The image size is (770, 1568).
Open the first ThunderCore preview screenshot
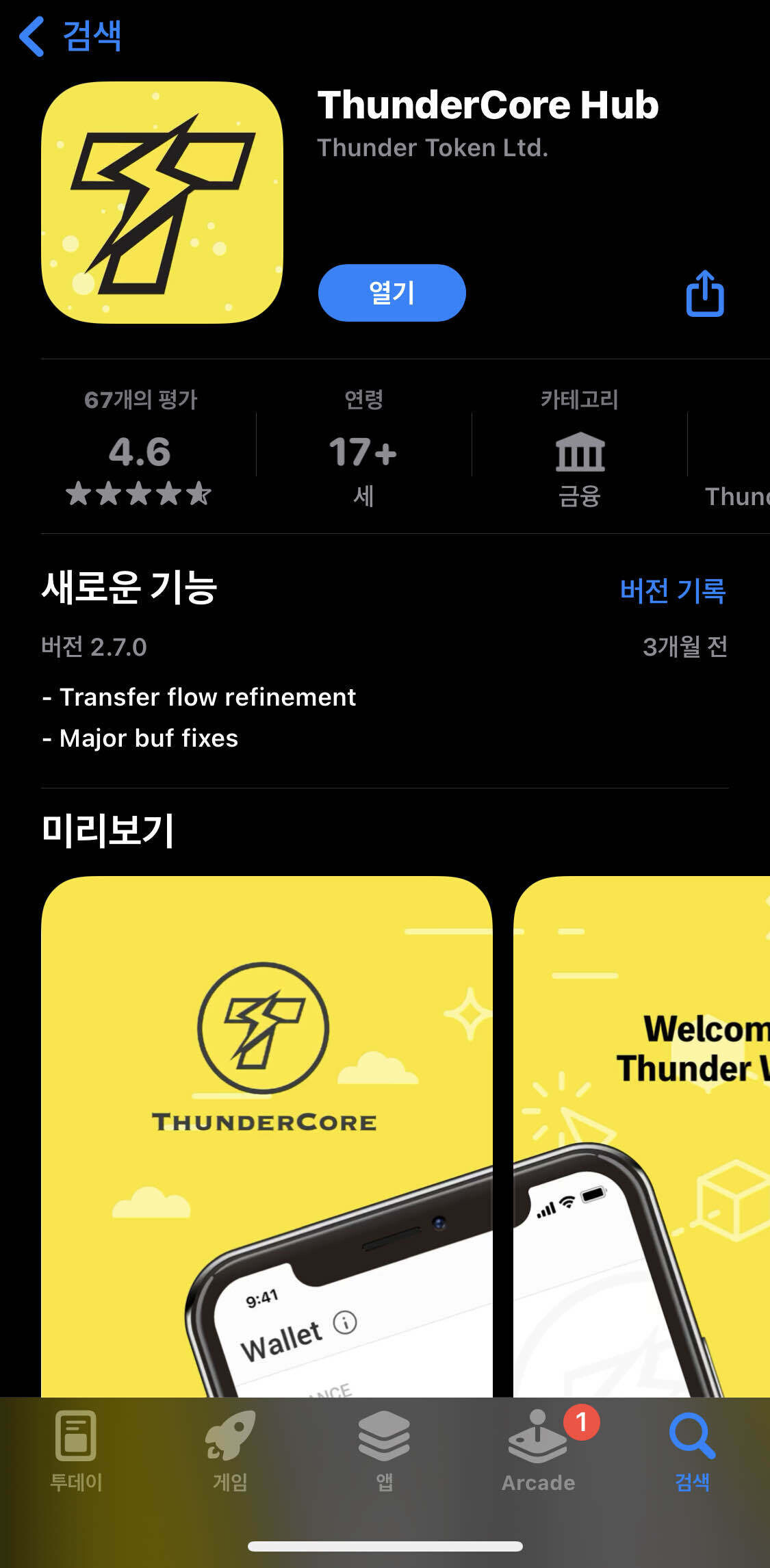[267, 1164]
